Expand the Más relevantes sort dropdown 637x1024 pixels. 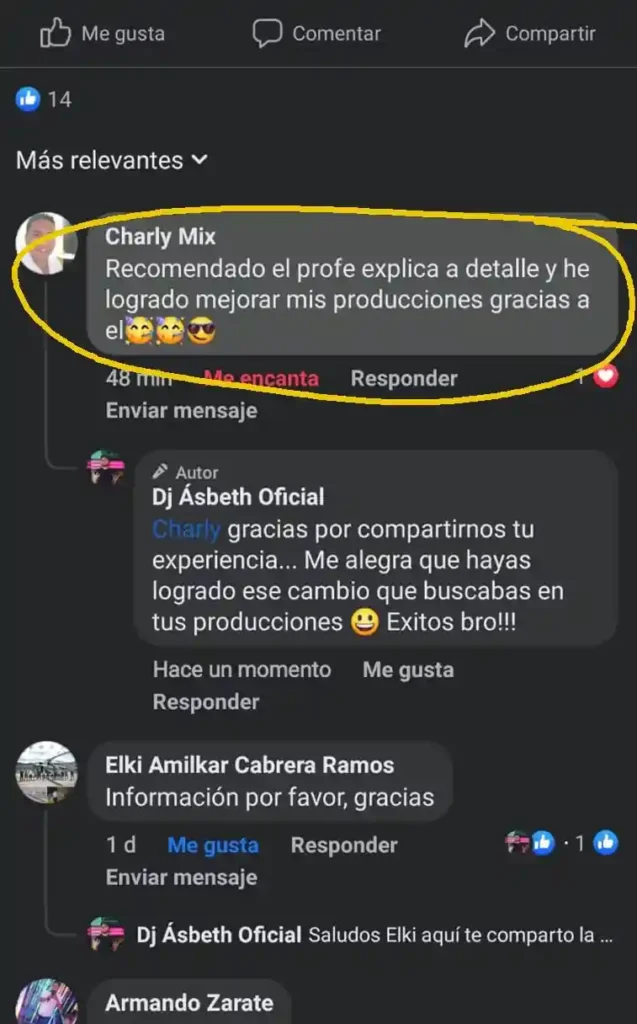111,160
